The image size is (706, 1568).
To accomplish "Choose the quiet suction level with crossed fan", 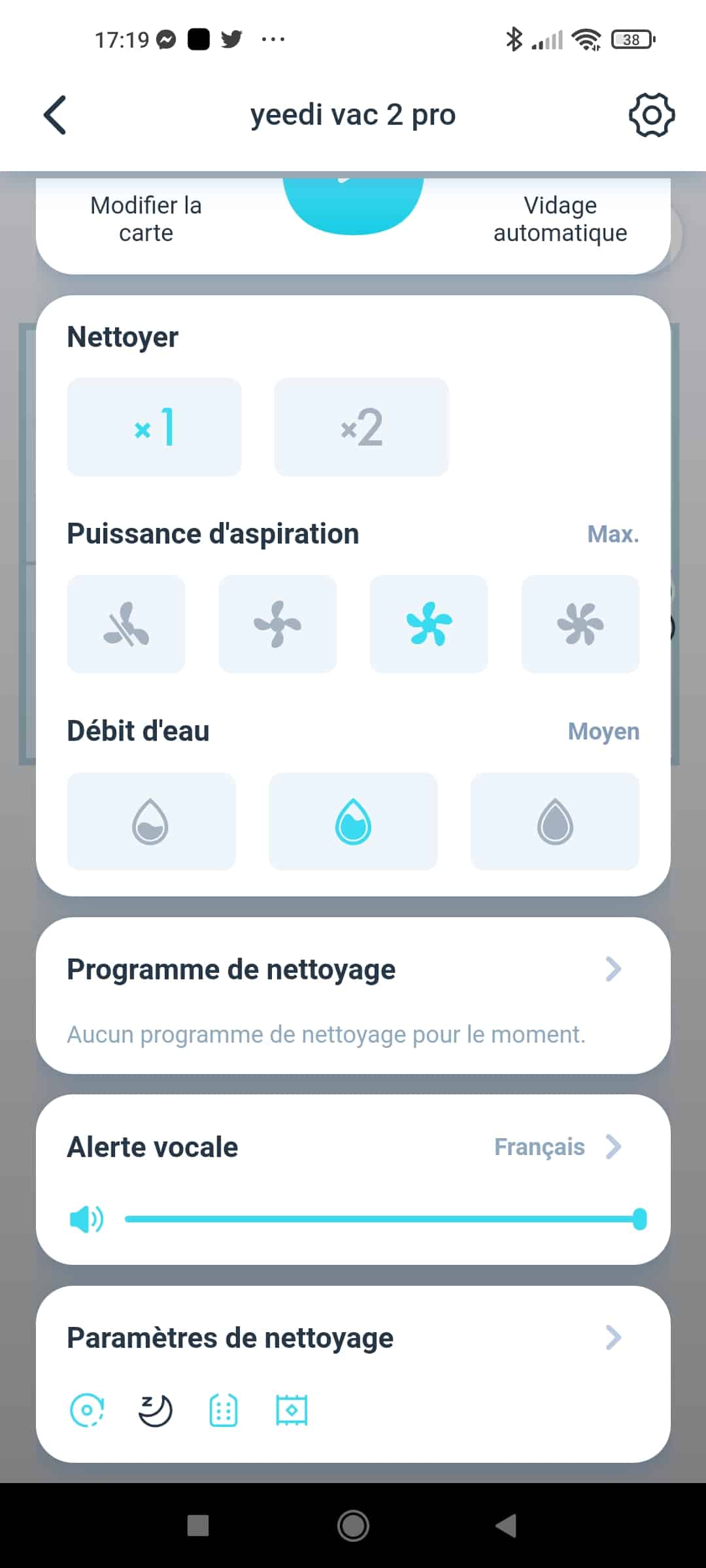I will click(x=126, y=624).
